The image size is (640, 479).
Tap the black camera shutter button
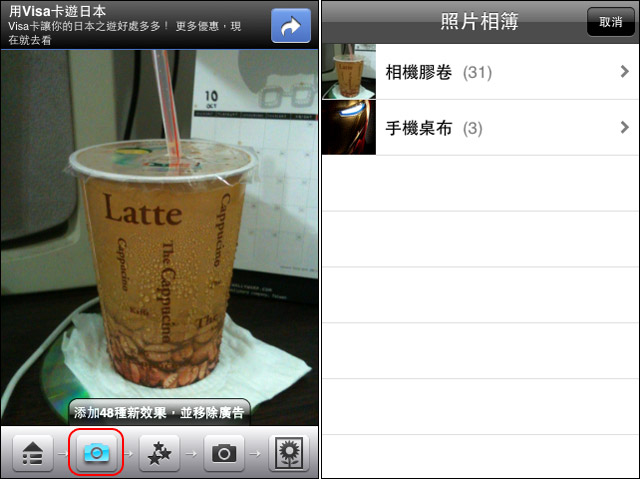[225, 453]
